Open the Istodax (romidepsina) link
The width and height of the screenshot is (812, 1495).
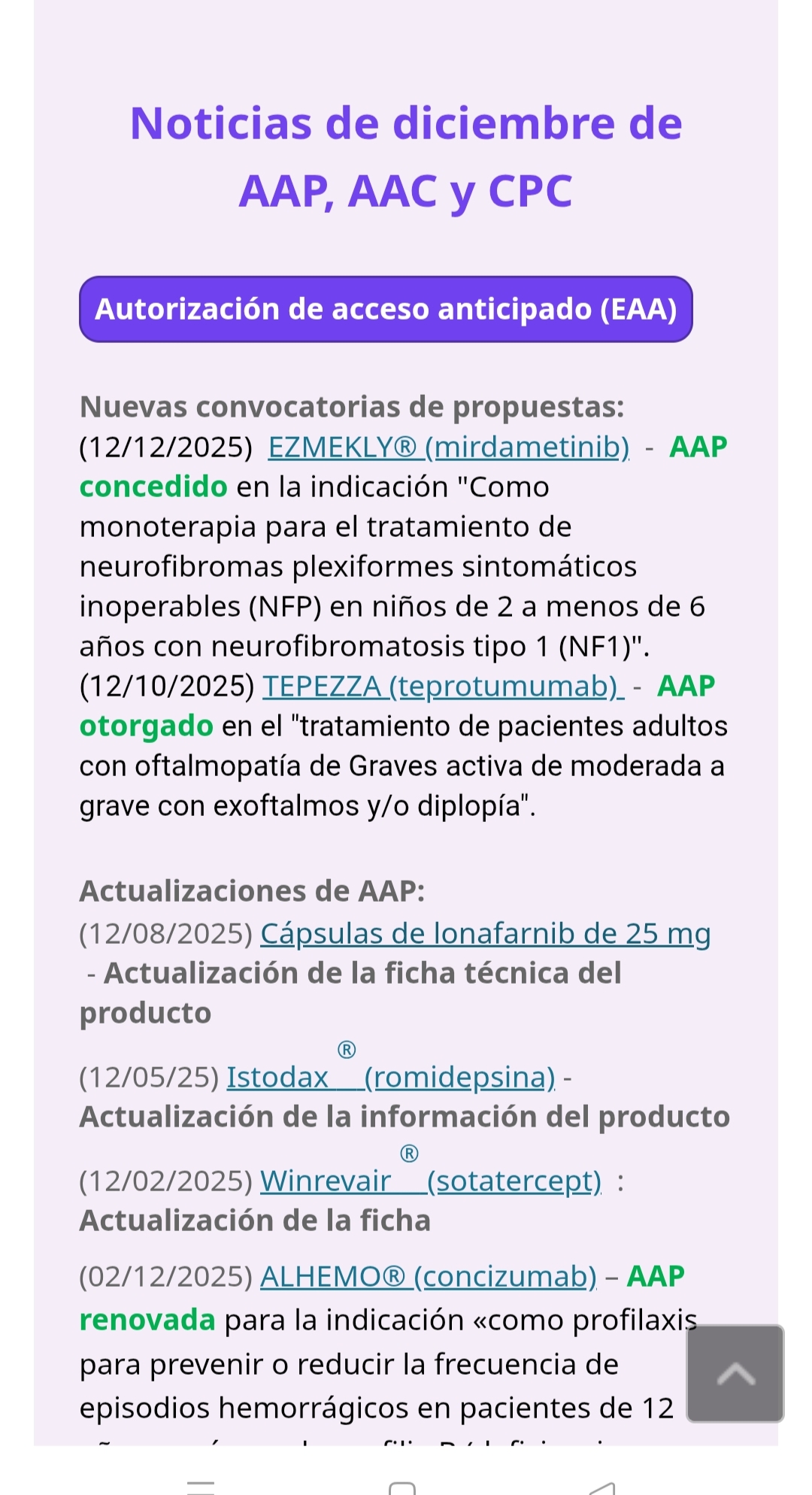pos(390,1077)
